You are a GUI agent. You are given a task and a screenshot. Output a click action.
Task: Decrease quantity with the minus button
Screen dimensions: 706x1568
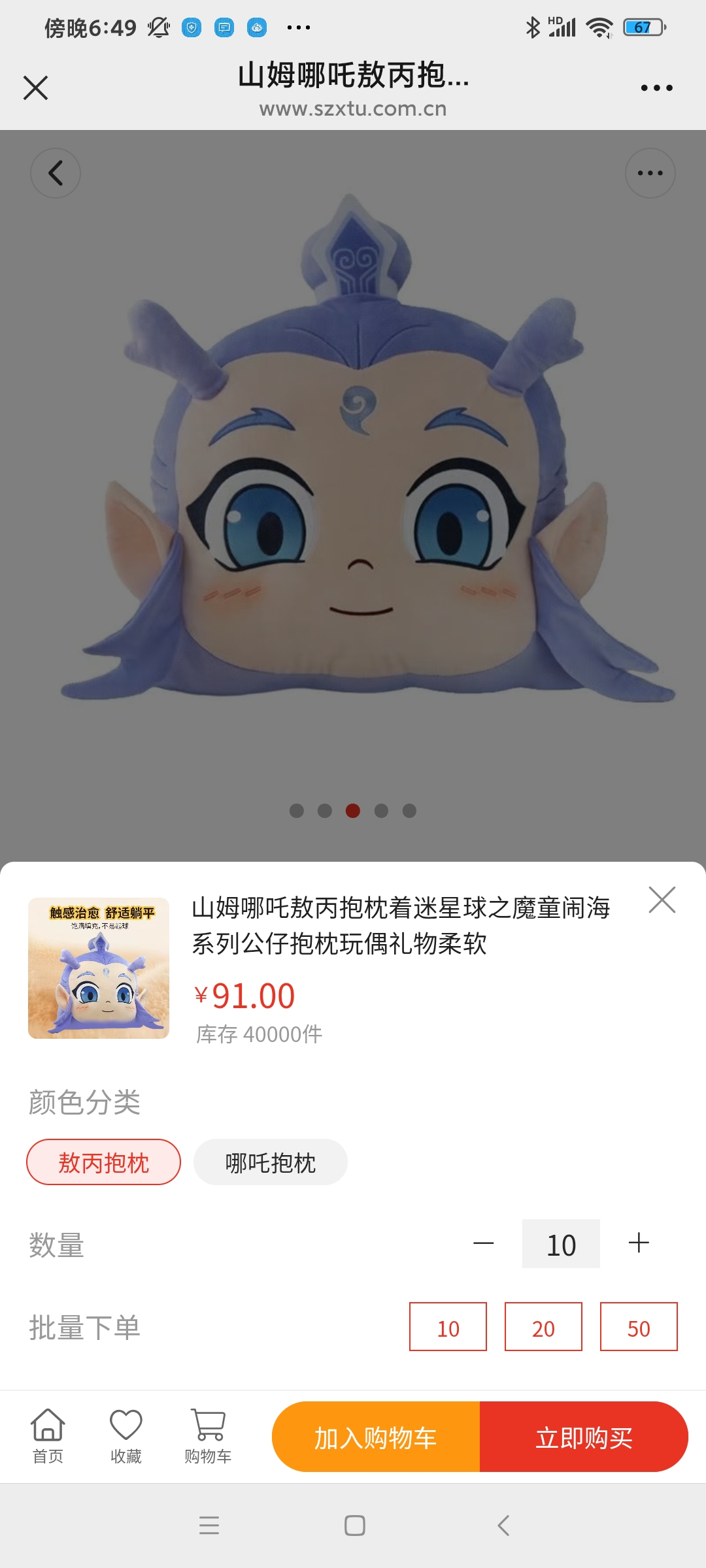(x=483, y=1243)
